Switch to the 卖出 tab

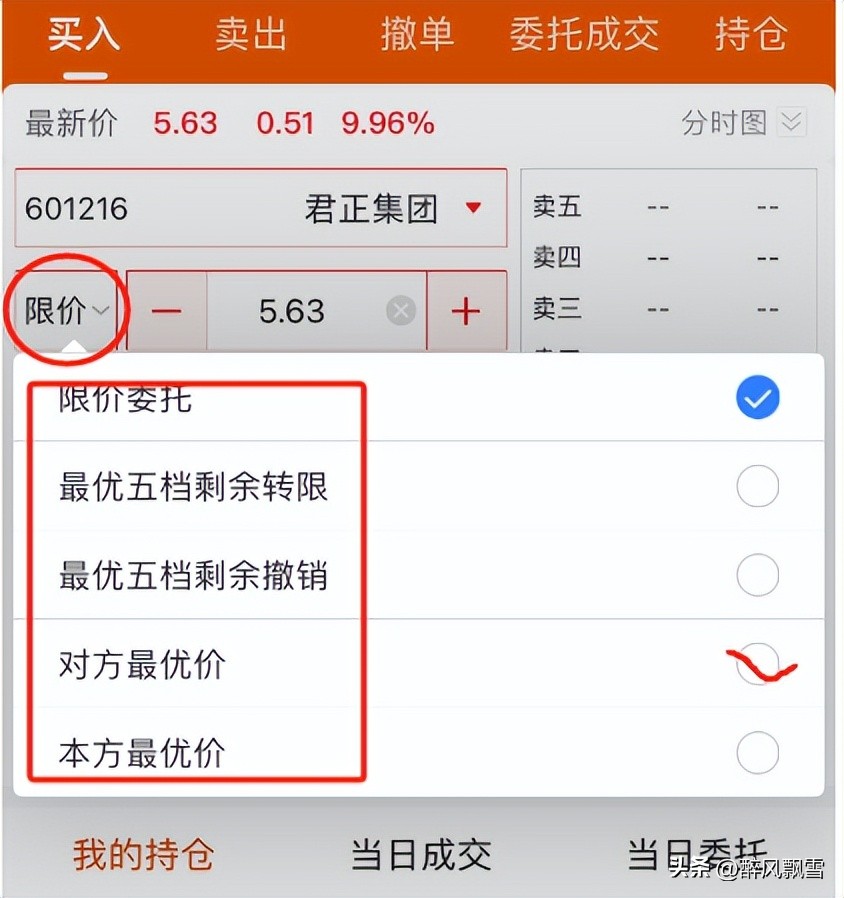pos(250,35)
